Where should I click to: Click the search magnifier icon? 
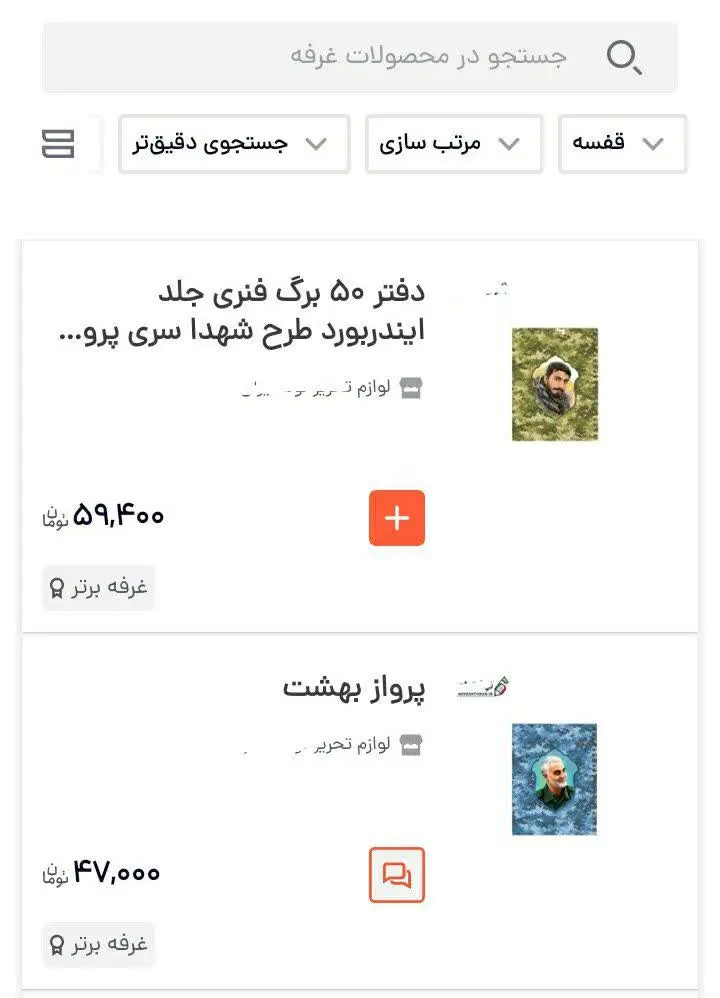[622, 57]
